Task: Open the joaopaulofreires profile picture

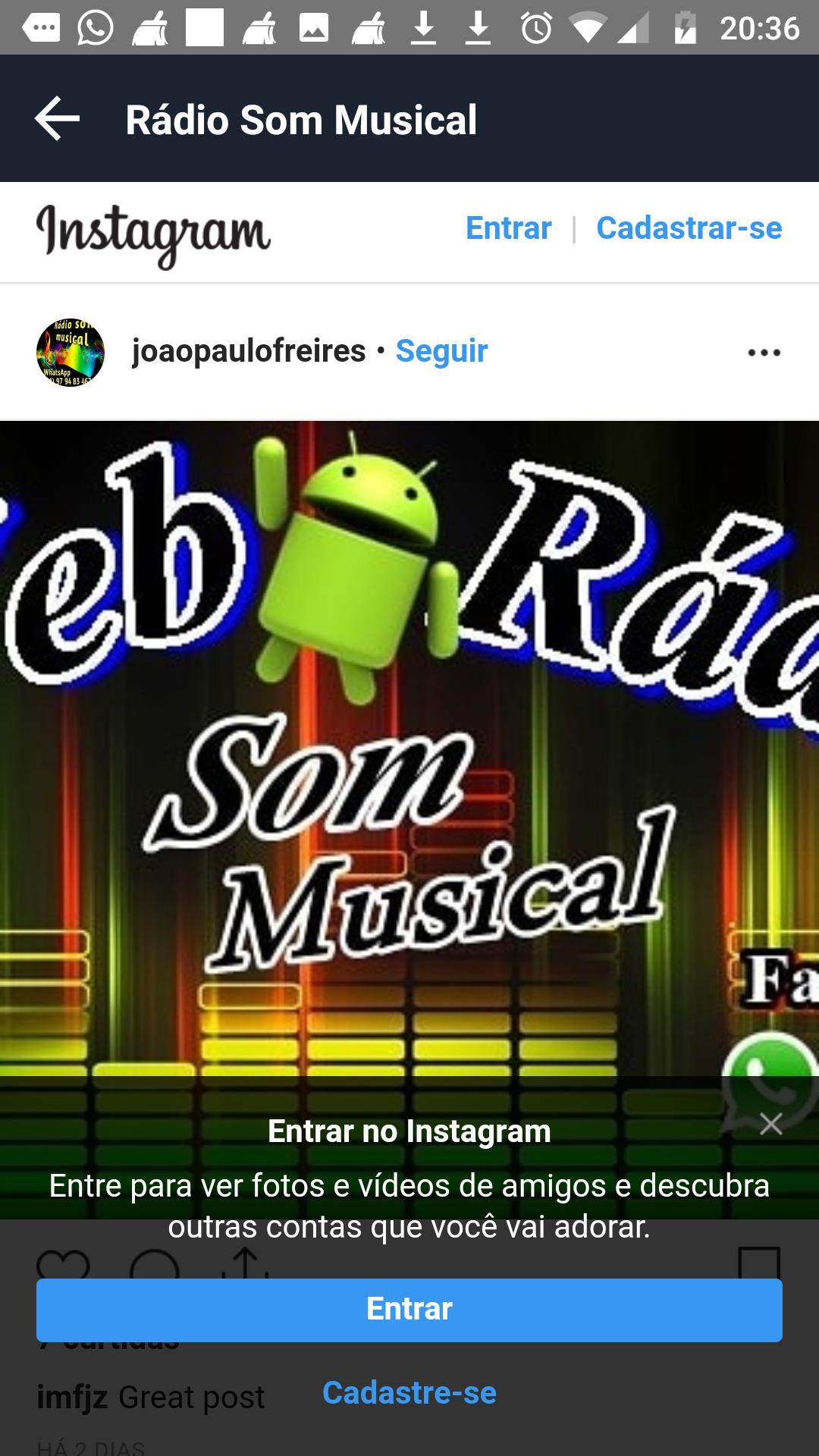Action: [71, 353]
